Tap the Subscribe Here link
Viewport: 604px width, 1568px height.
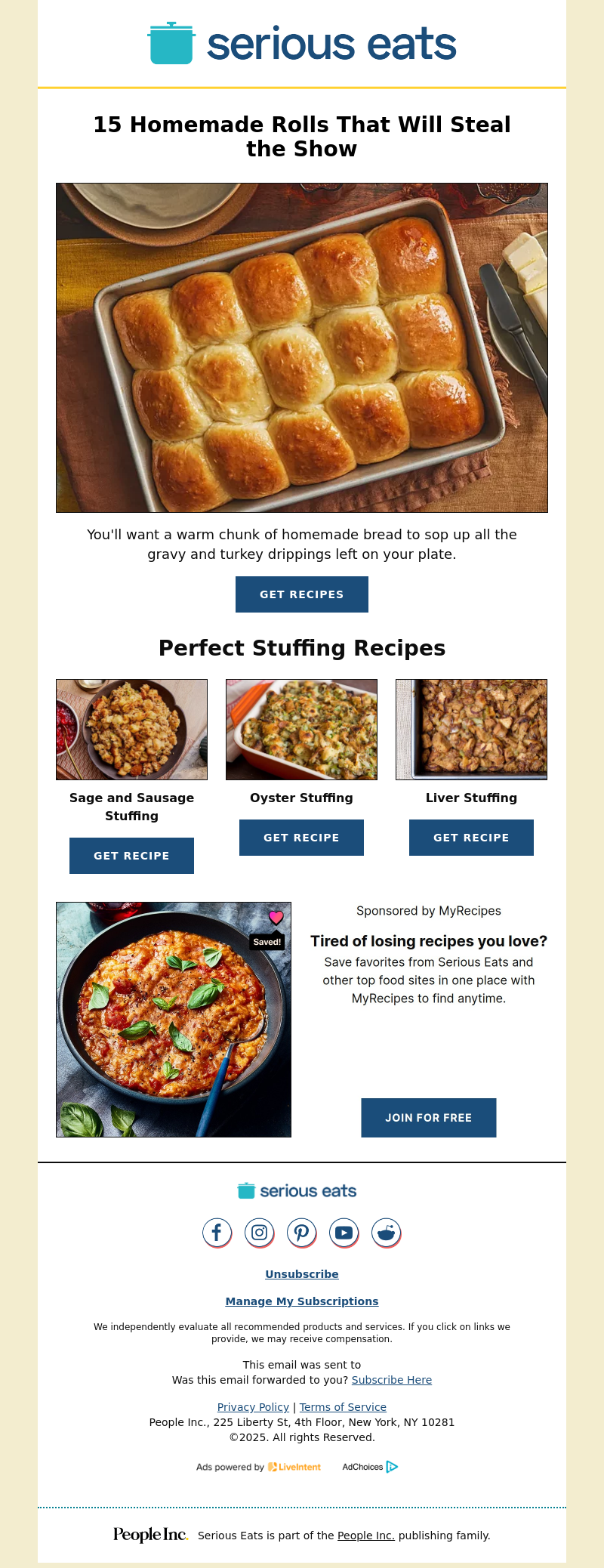pos(391,1380)
